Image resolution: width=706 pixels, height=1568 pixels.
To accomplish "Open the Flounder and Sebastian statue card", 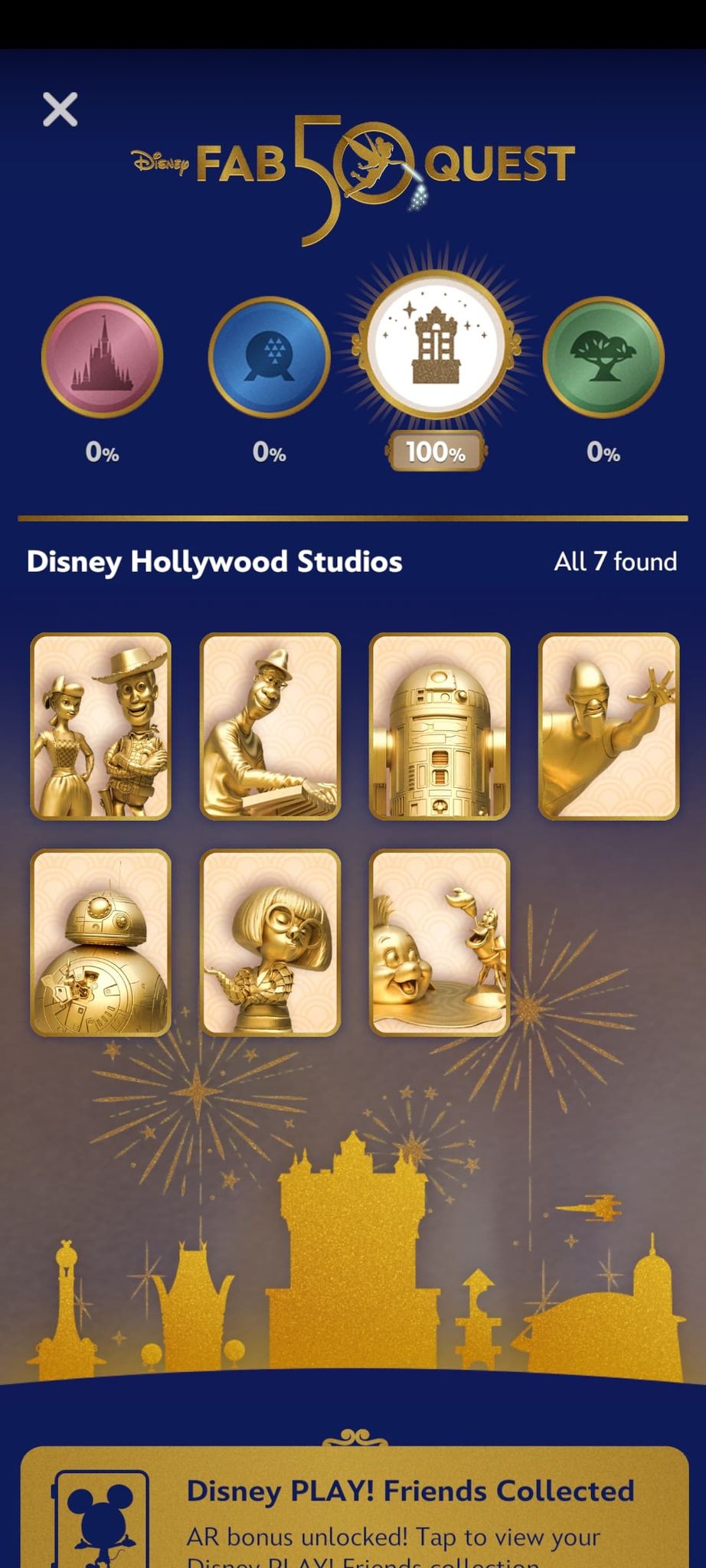I will [439, 942].
